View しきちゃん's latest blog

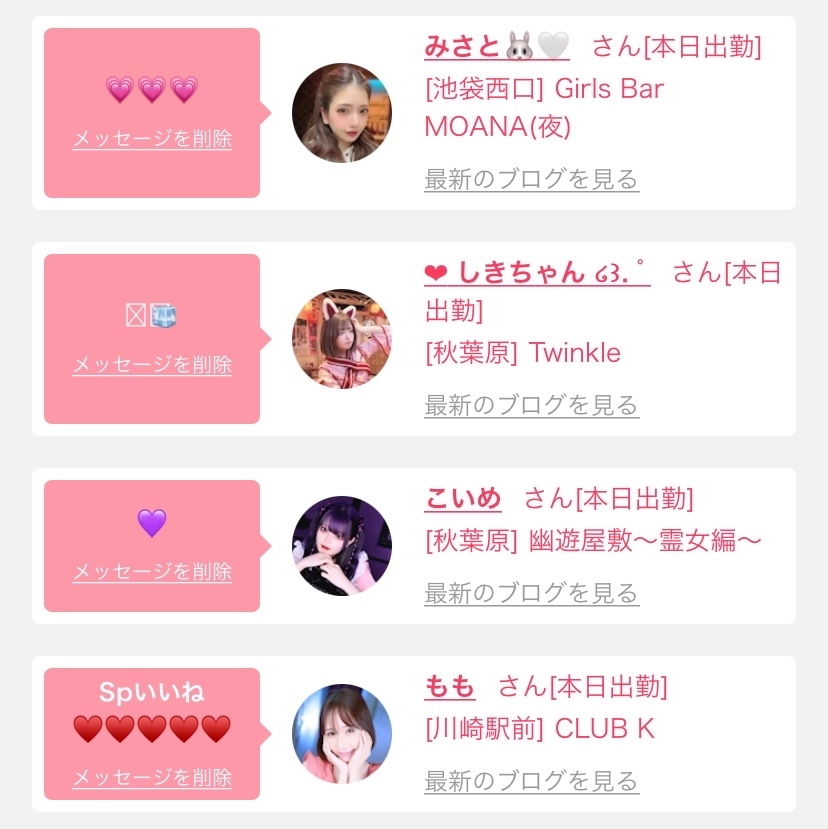(531, 406)
